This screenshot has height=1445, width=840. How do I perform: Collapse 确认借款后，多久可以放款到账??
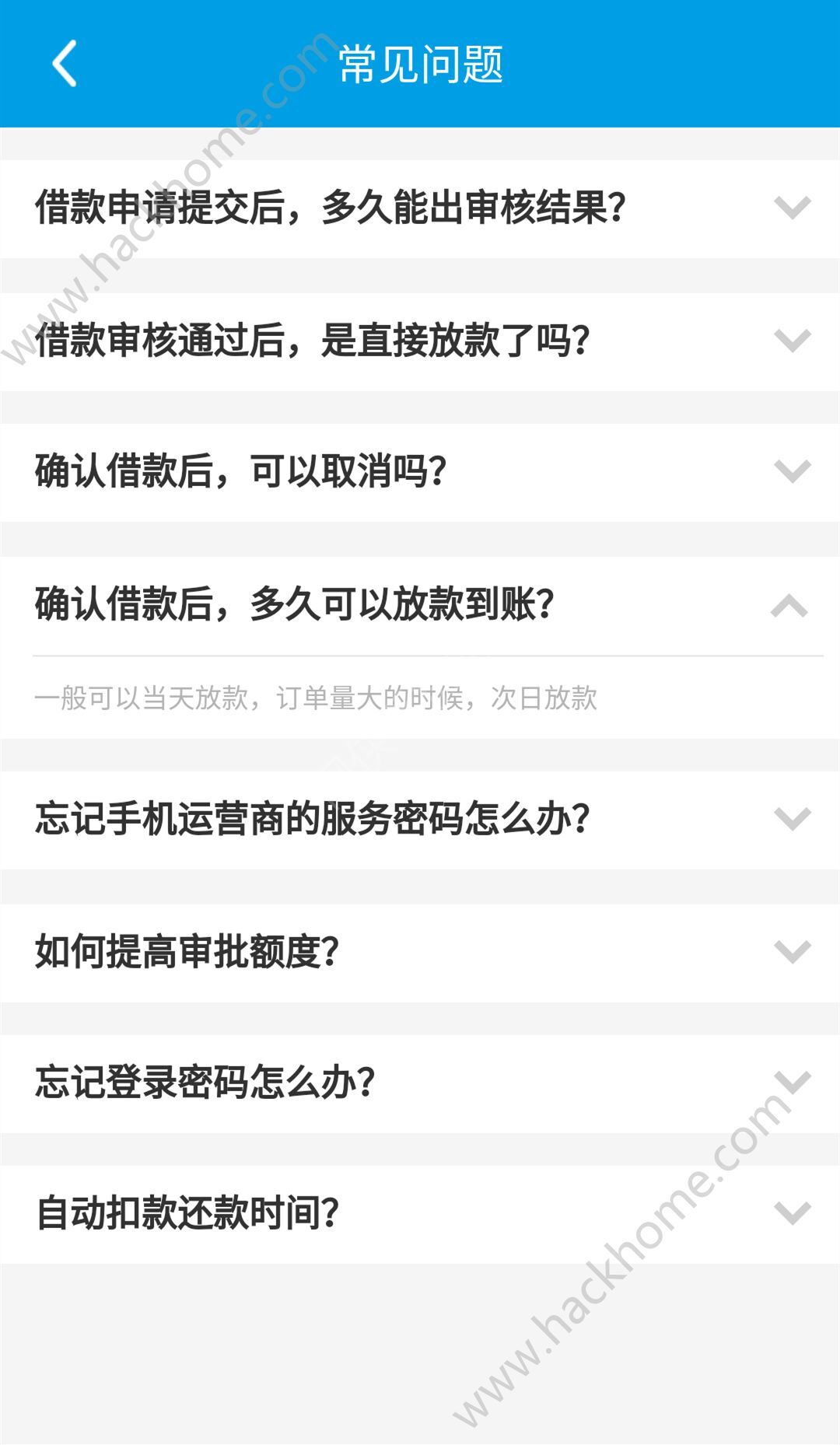789,605
